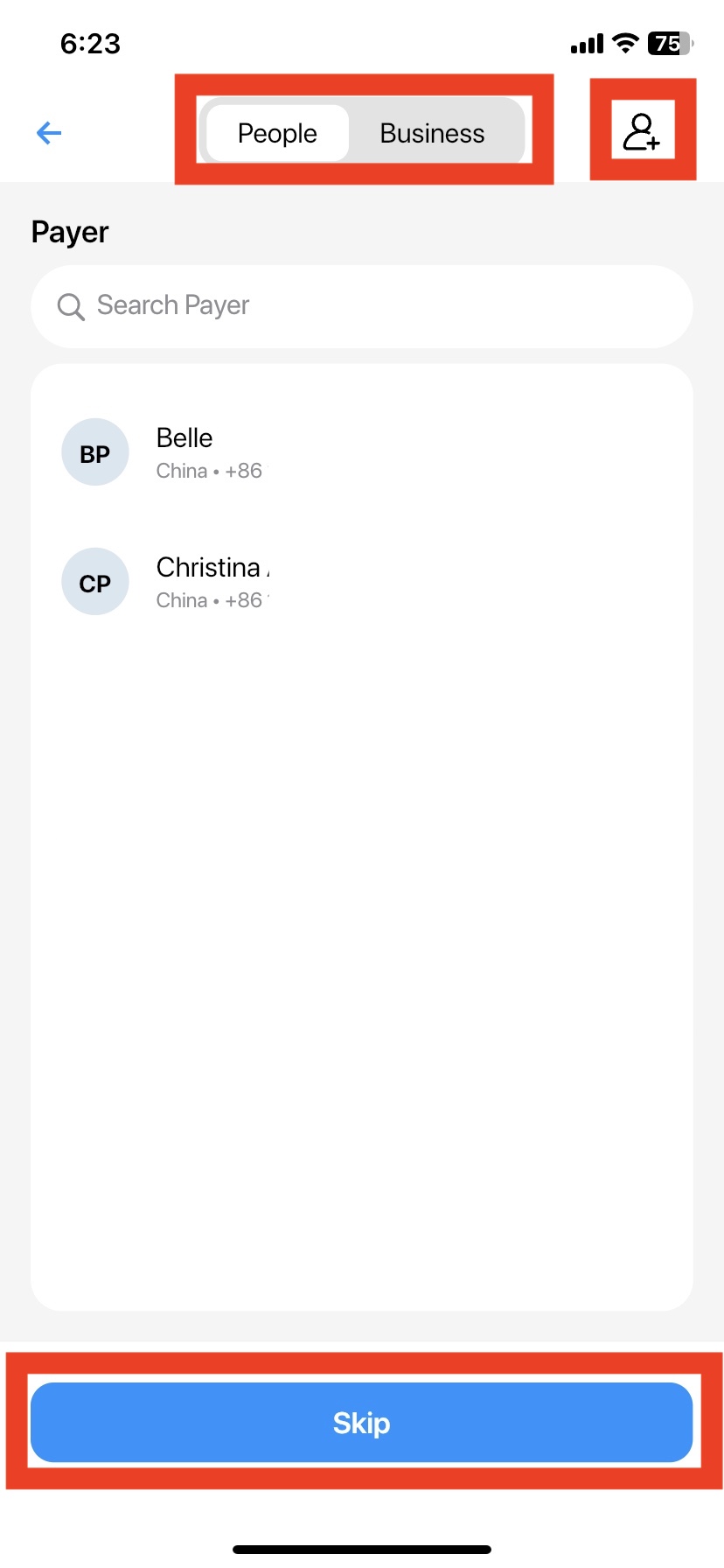Select the People tab

click(x=277, y=133)
